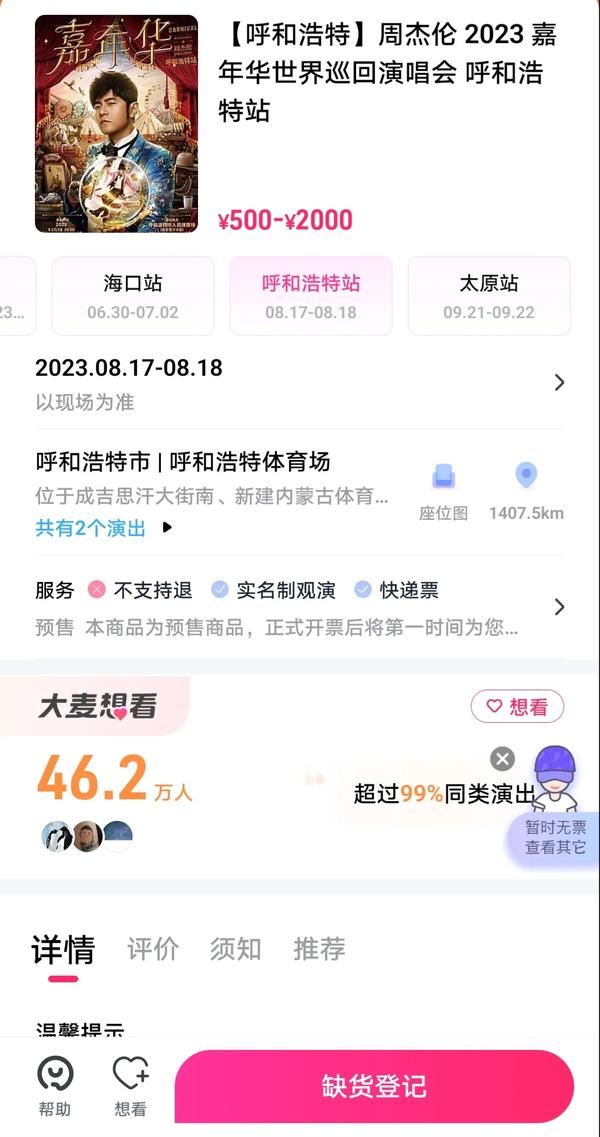Viewport: 600px width, 1137px height.
Task: Dismiss the floating mascot bubble
Action: coord(503,759)
